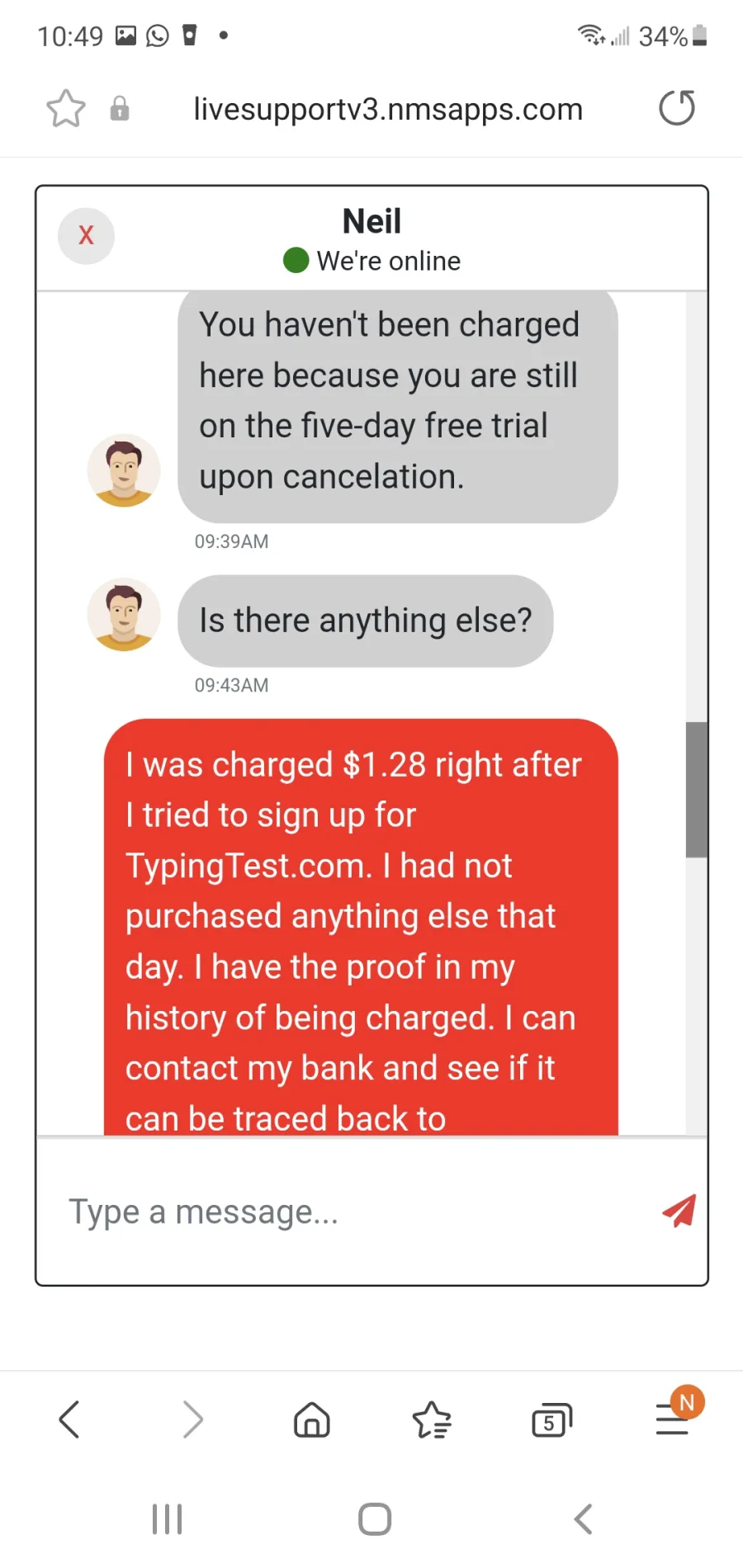Reload the current page
Screen dimensions: 743x1568
677,108
